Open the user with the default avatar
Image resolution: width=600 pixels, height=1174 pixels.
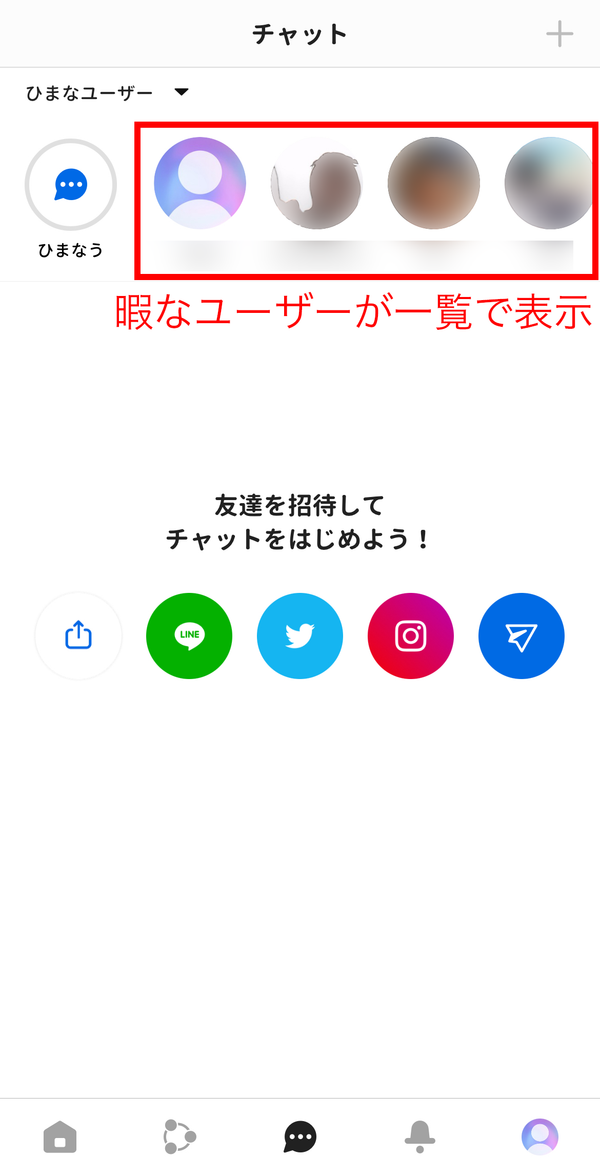pos(200,183)
